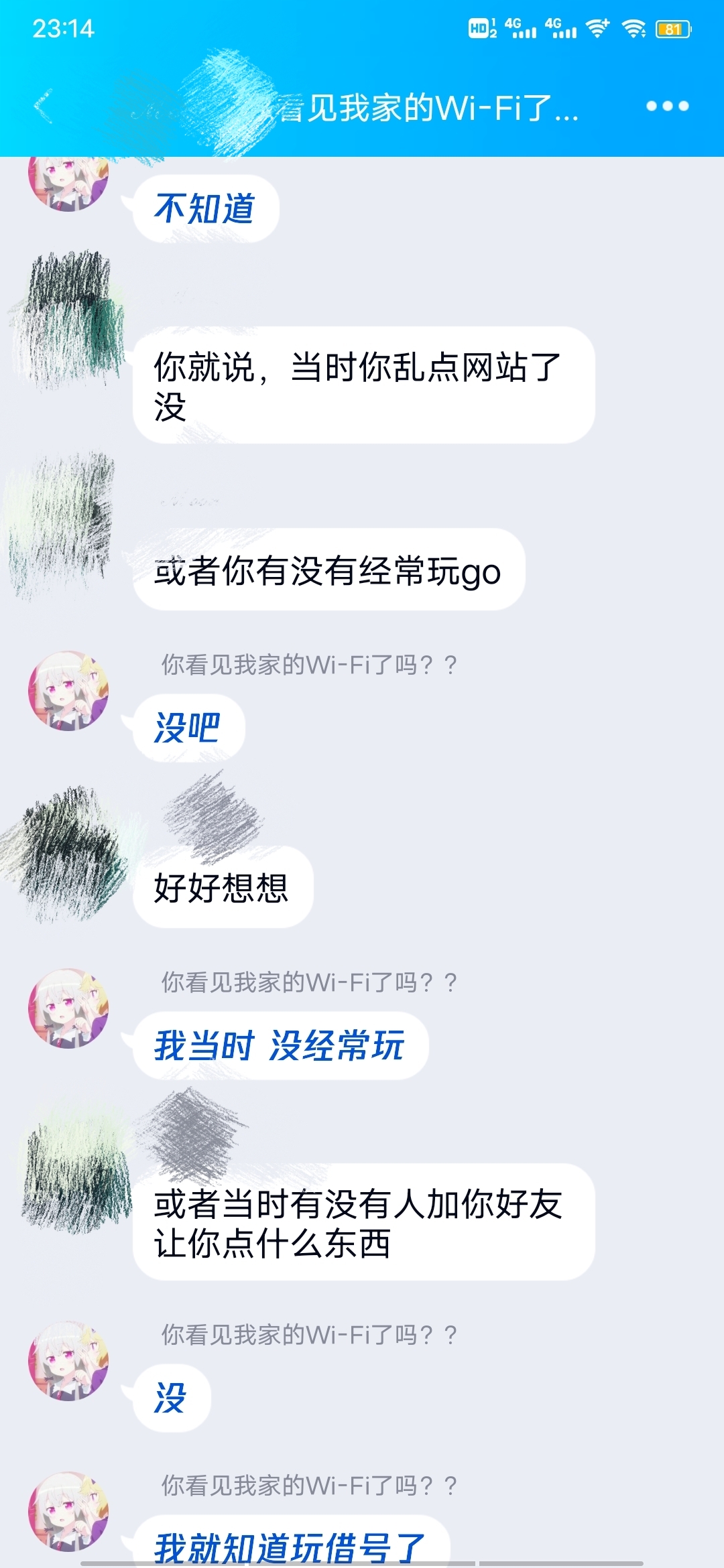
Task: Tap the scribbled avatar beside "好好想想"
Action: [x=68, y=852]
